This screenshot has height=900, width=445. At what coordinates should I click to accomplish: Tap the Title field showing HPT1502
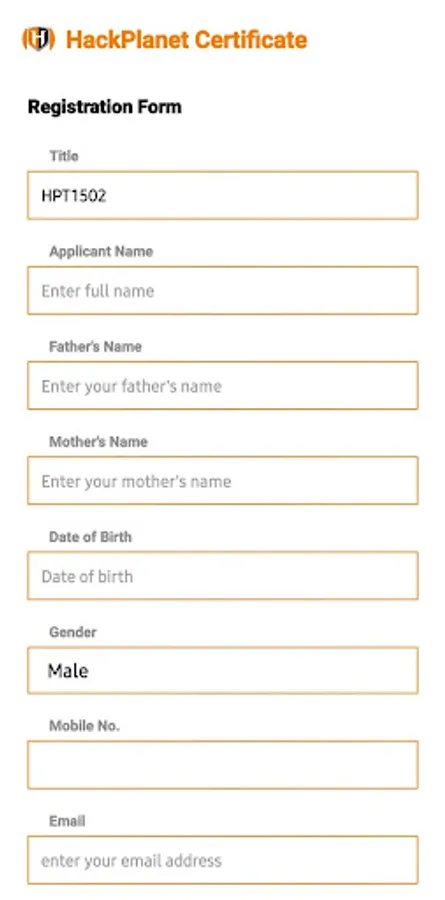tap(223, 195)
